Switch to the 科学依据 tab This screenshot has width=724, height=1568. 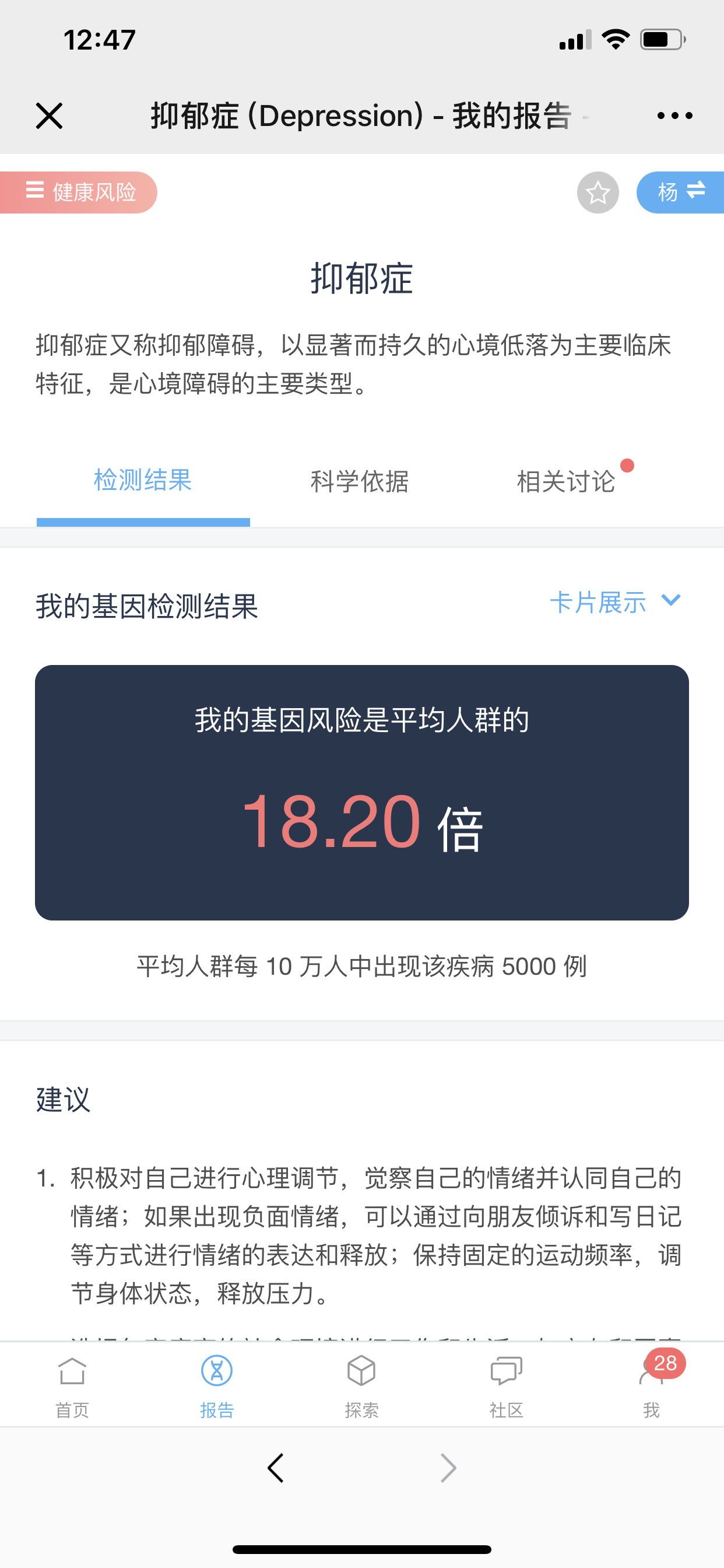click(x=360, y=481)
